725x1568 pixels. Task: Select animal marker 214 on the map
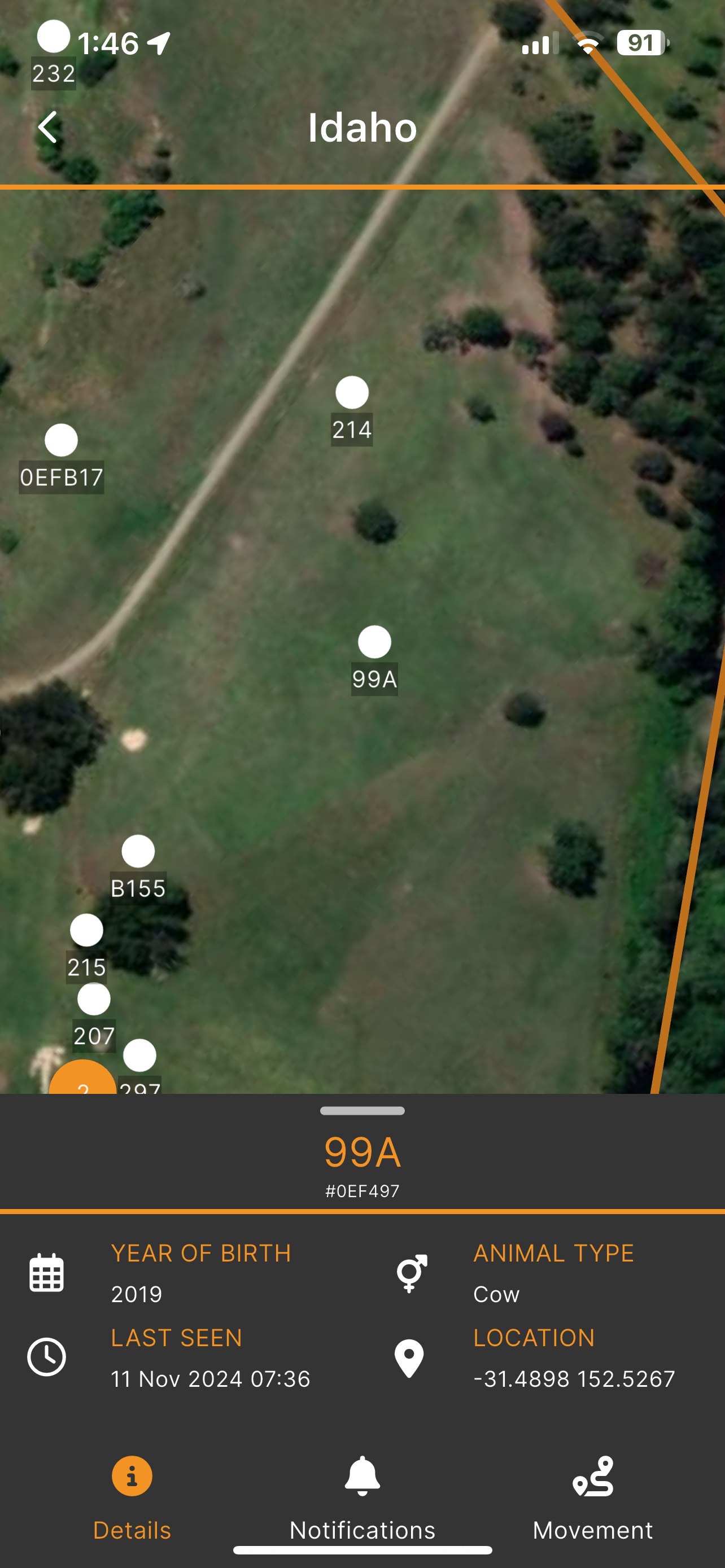(352, 393)
